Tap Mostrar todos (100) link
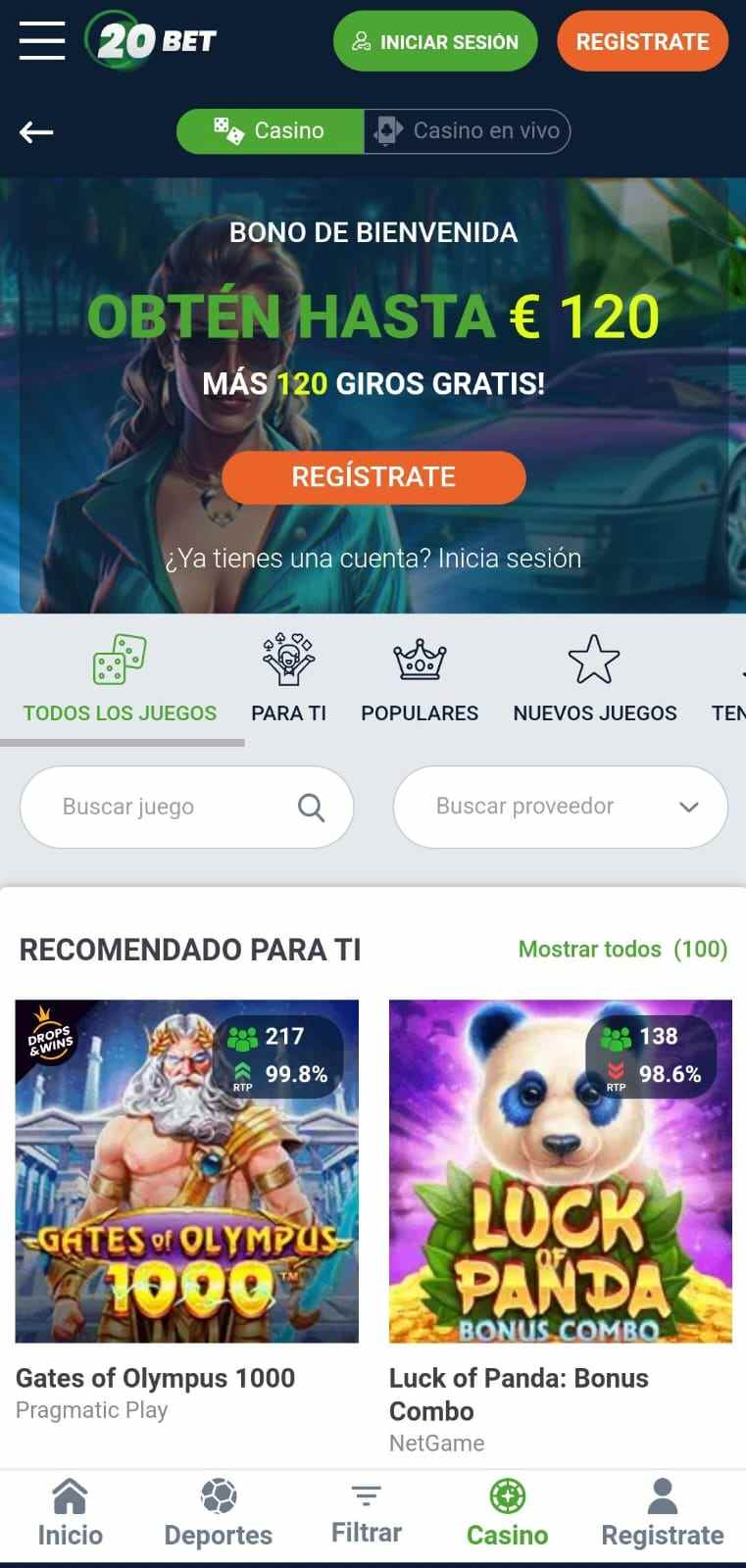Viewport: 746px width, 1568px height. (x=622, y=949)
